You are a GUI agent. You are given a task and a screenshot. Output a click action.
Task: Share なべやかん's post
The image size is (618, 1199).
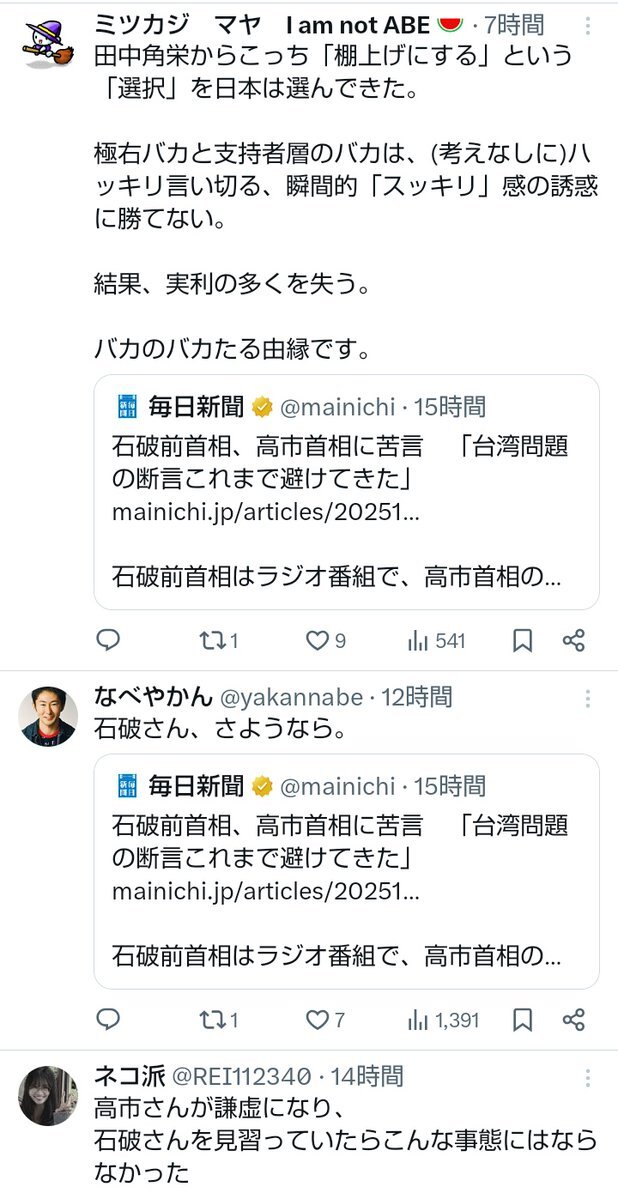point(573,1020)
